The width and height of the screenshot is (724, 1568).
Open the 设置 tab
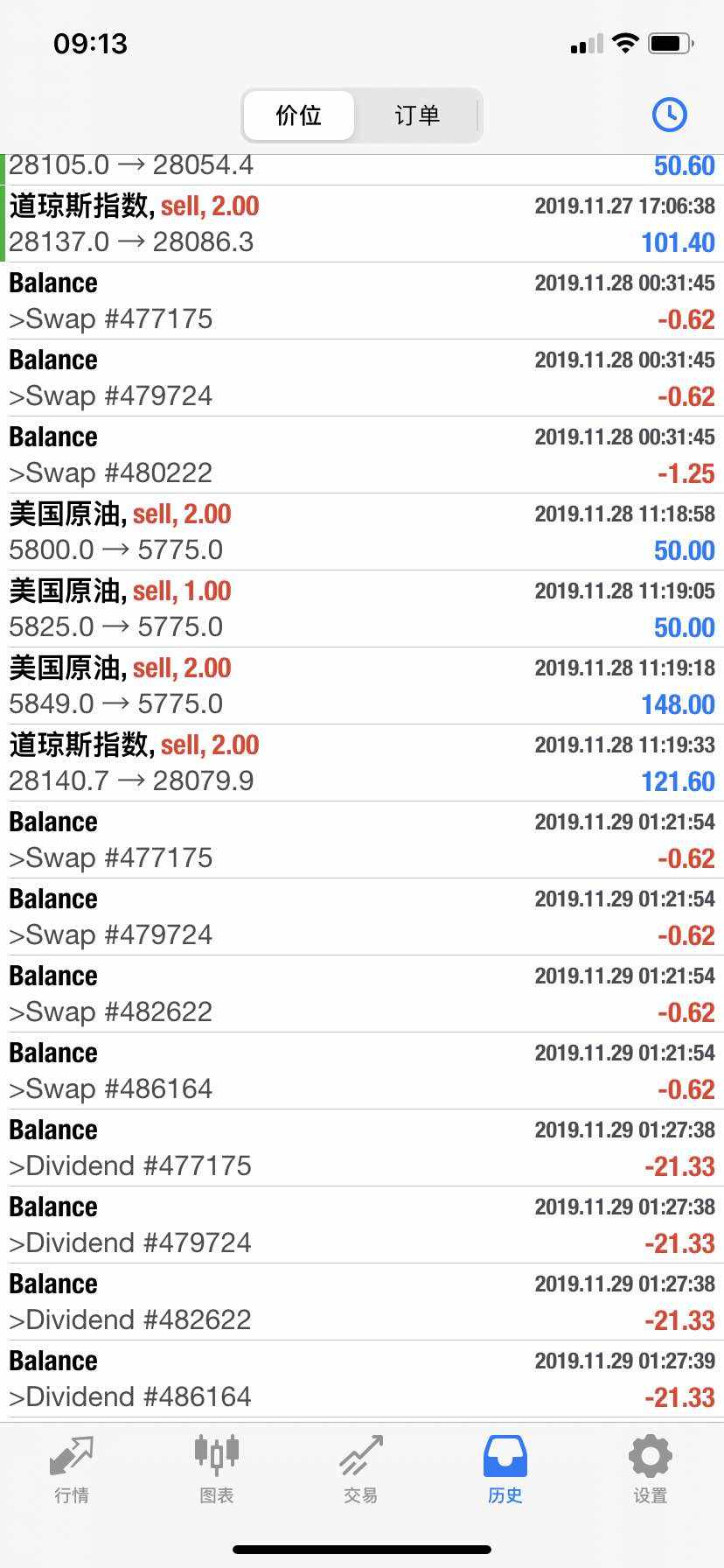pos(650,1468)
